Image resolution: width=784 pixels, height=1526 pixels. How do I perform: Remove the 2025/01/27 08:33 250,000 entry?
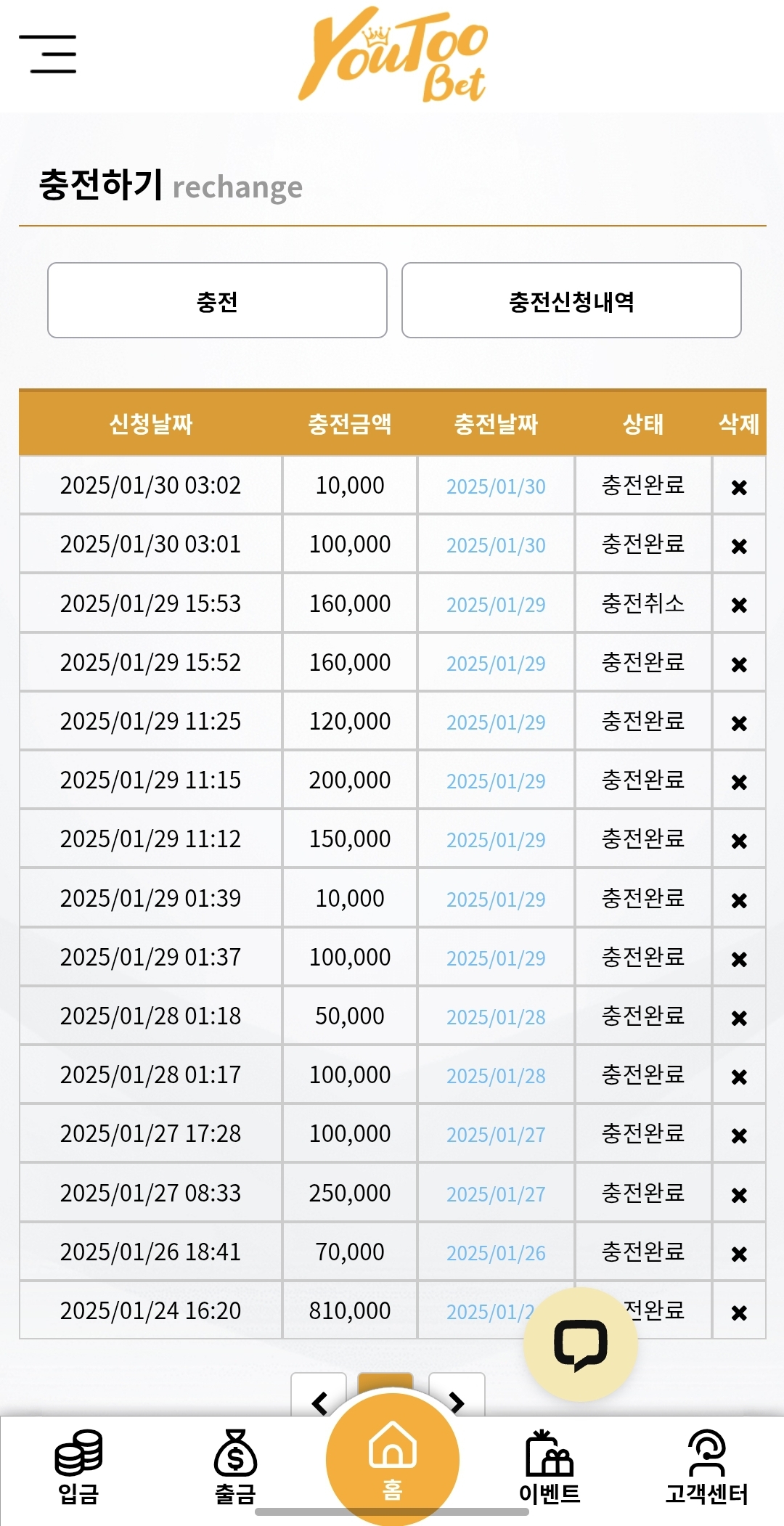[x=739, y=1194]
